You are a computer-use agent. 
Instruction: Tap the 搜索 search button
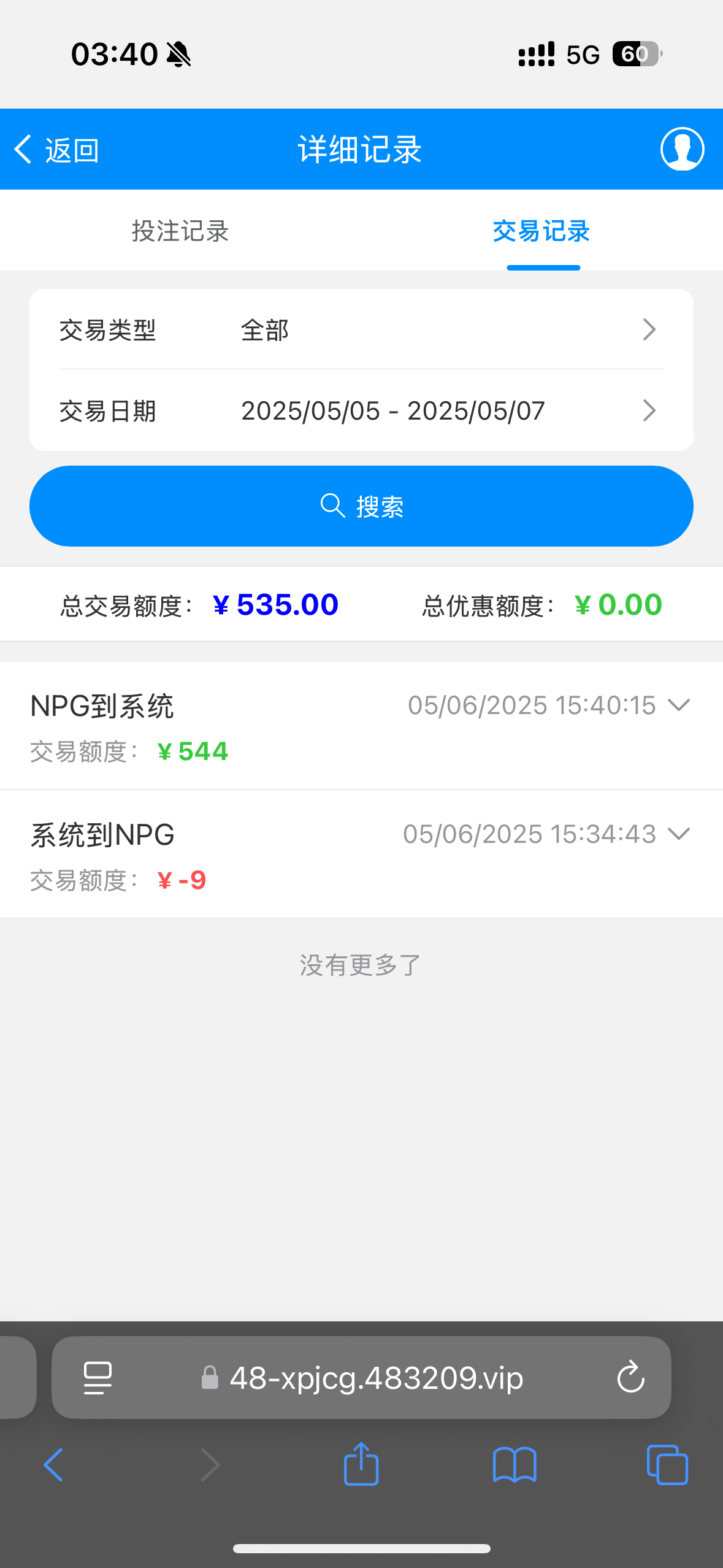tap(361, 506)
